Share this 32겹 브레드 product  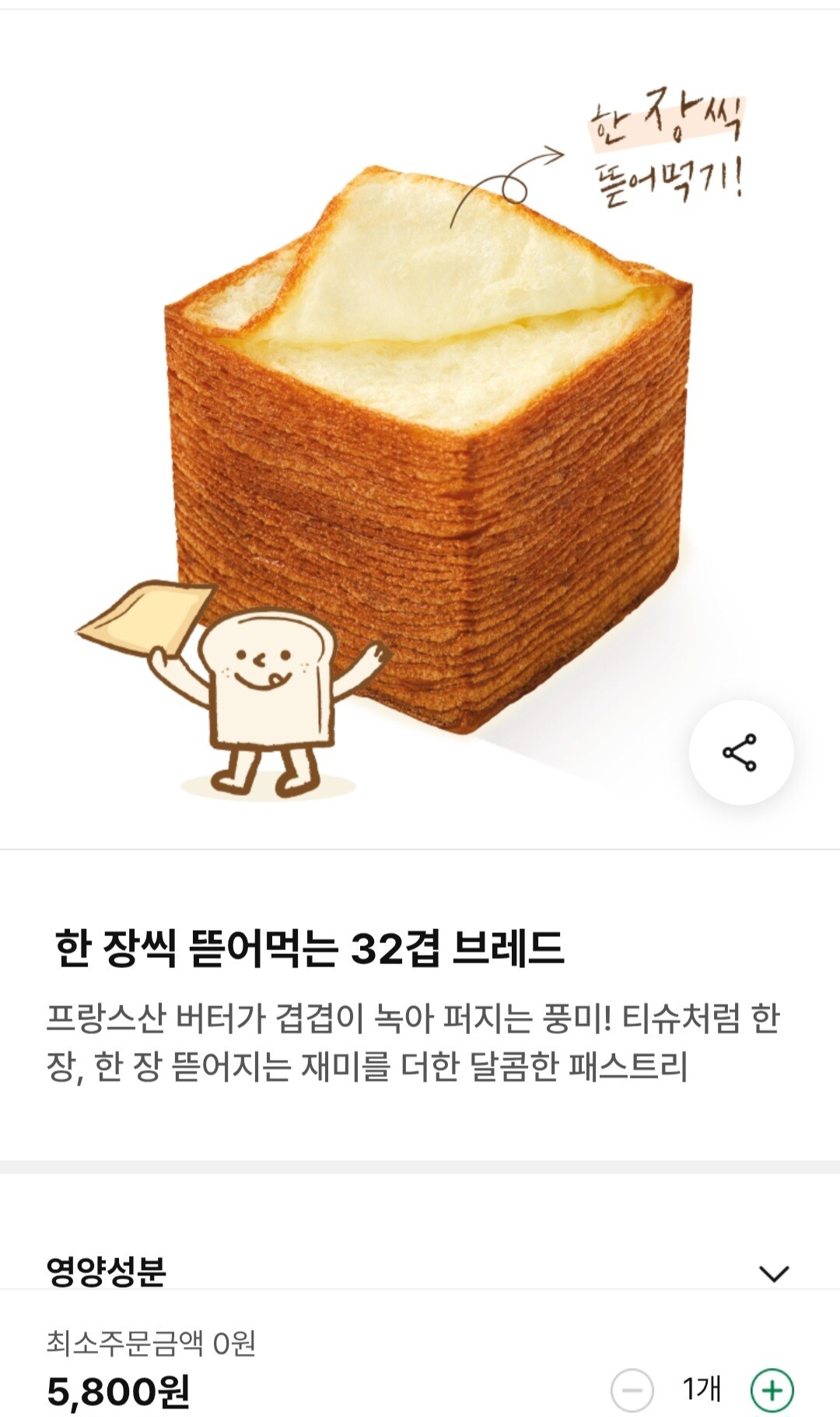(740, 752)
